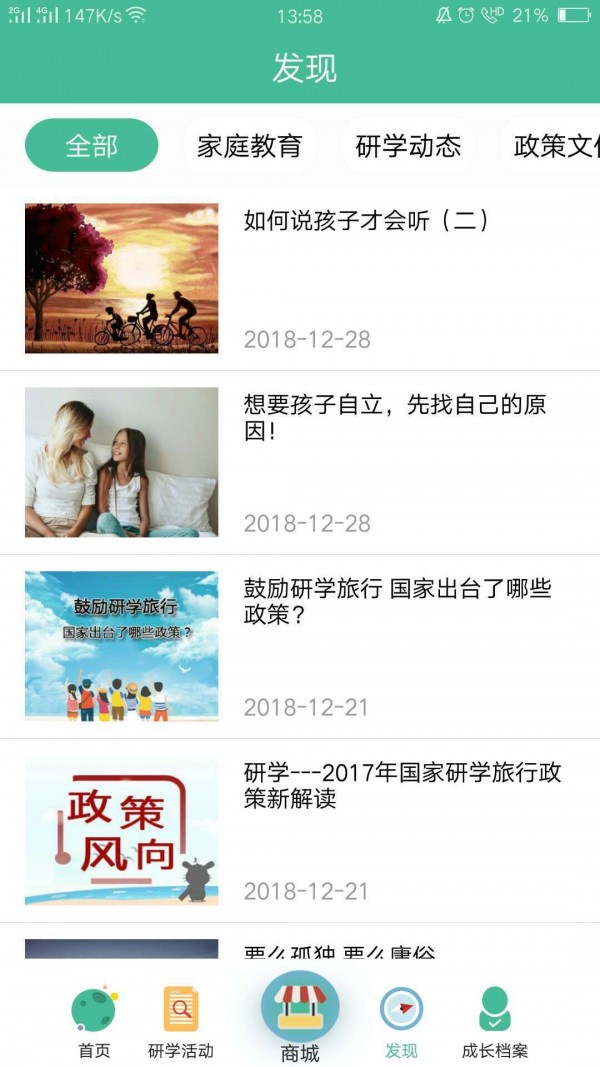Open the 成长档案 tab

(494, 1022)
